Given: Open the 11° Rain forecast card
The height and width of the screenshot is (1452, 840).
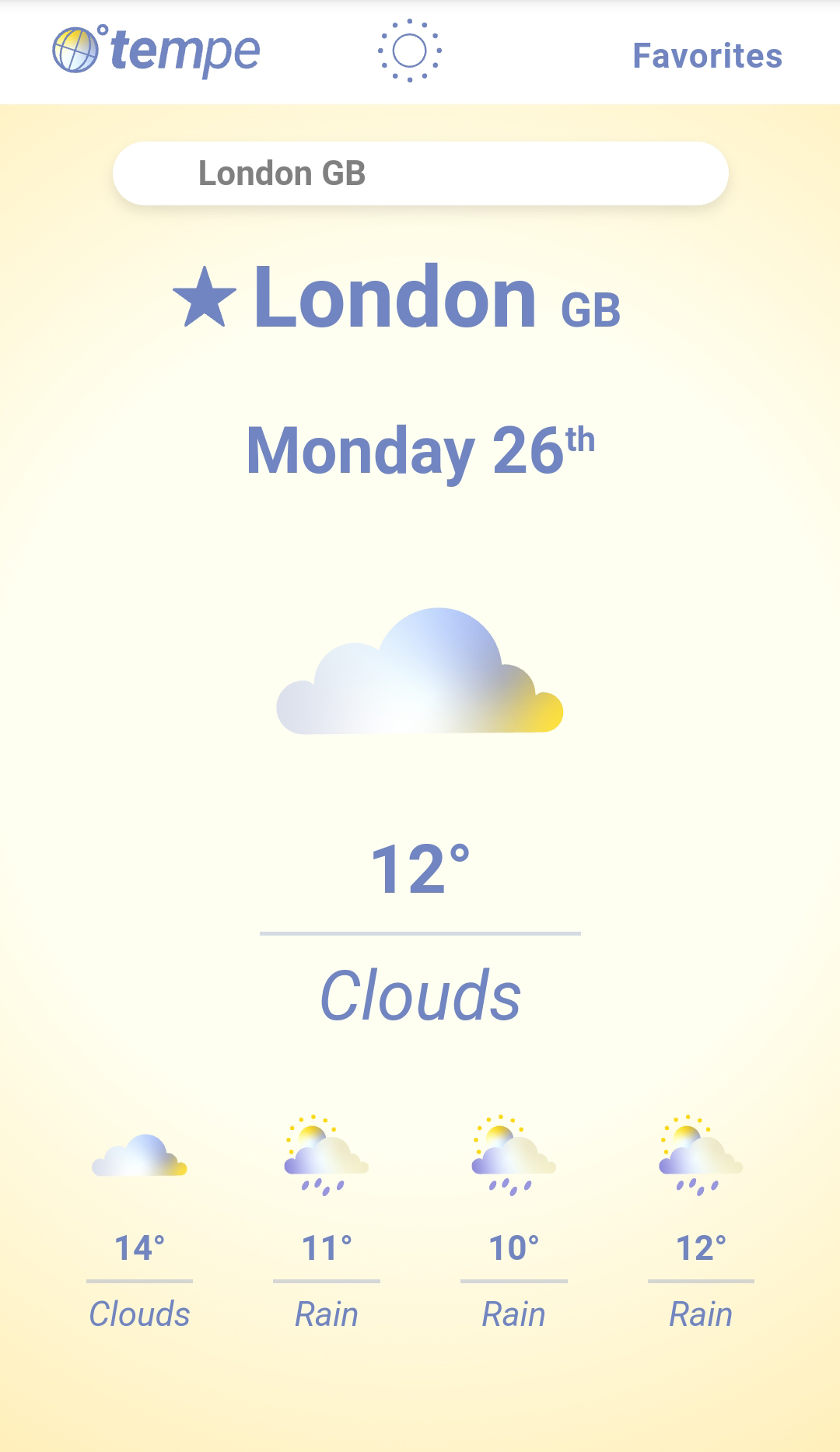Looking at the screenshot, I should (327, 1225).
